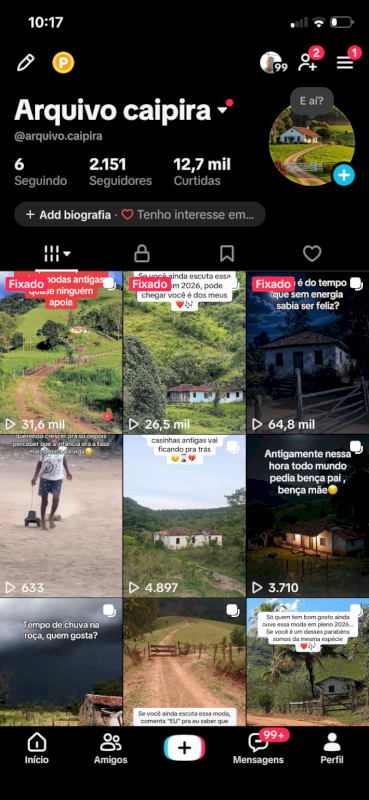The image size is (369, 800).
Task: Open the Seguidores list
Action: (x=120, y=172)
